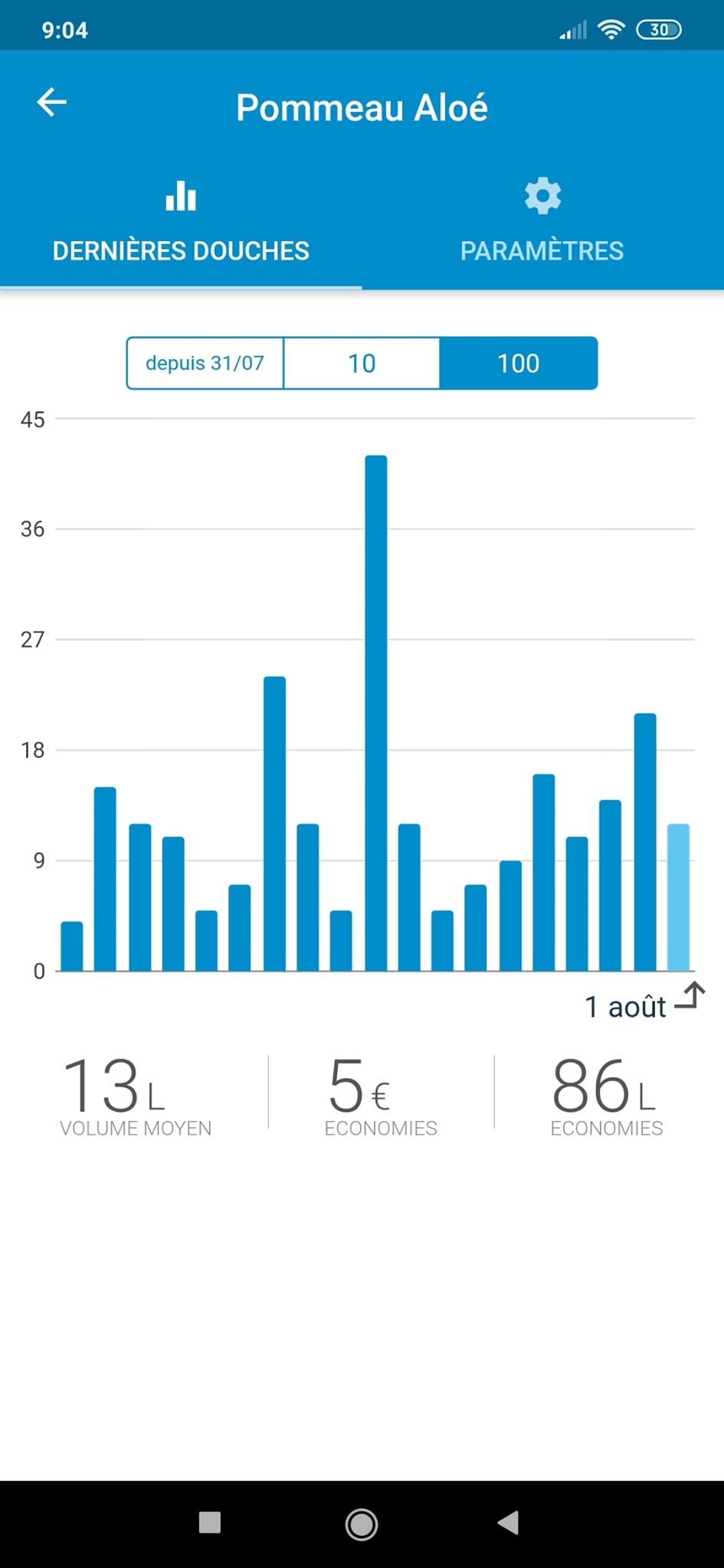Tap the light blue last shower bar
Image resolution: width=724 pixels, height=1568 pixels.
tap(678, 897)
